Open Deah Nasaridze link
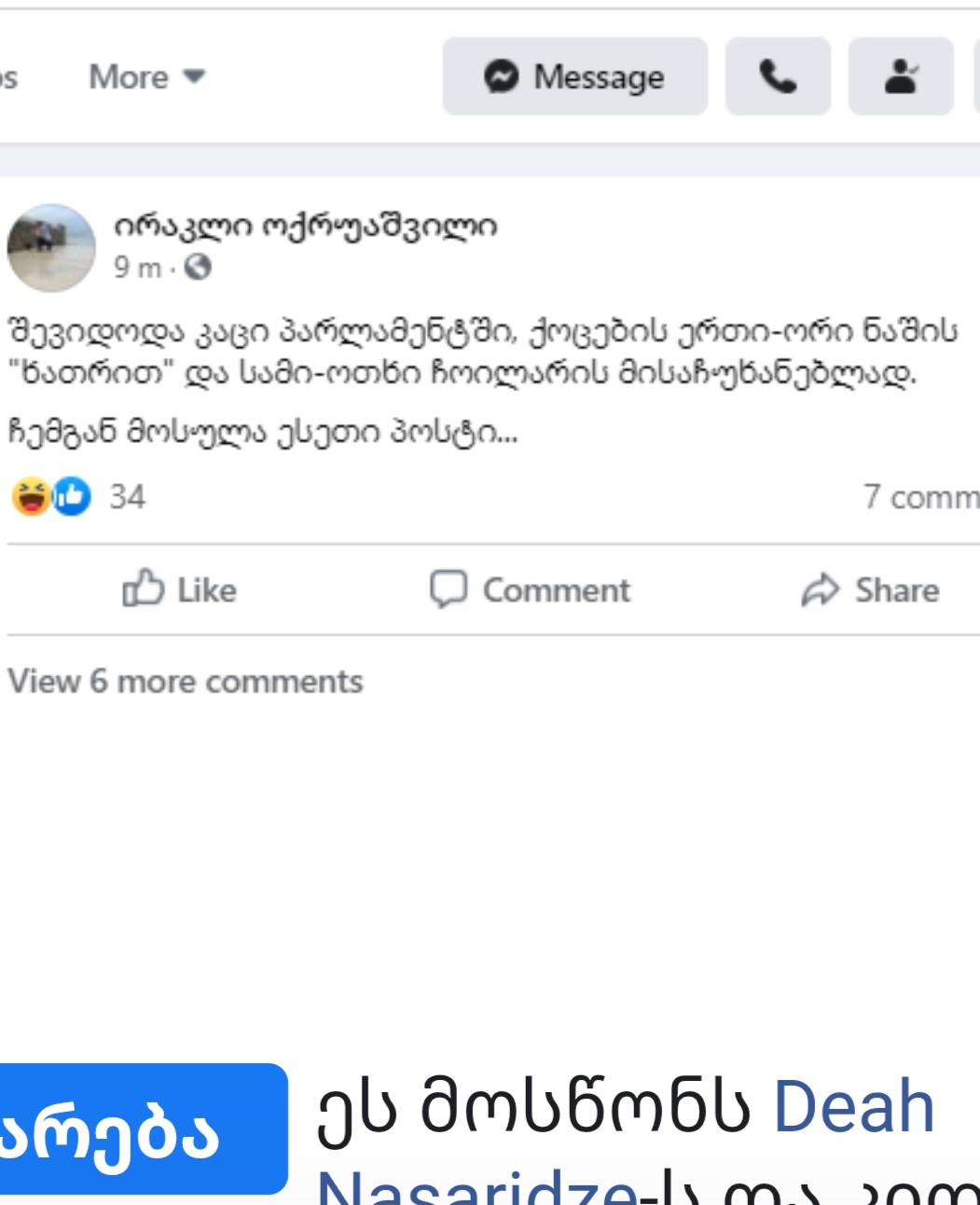The width and height of the screenshot is (980, 1205). coord(853,1108)
